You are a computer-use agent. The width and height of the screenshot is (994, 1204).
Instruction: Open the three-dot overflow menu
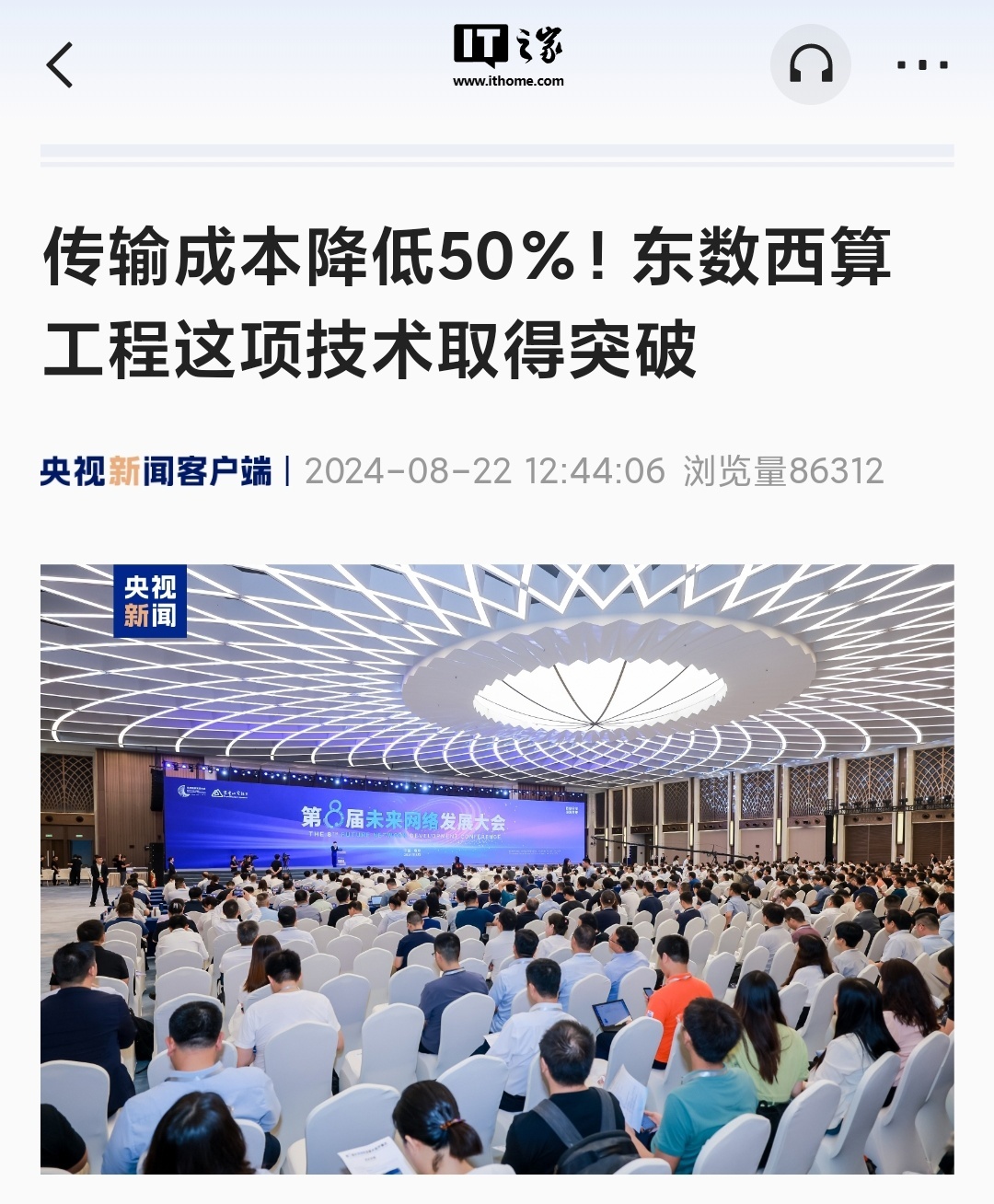[x=922, y=65]
